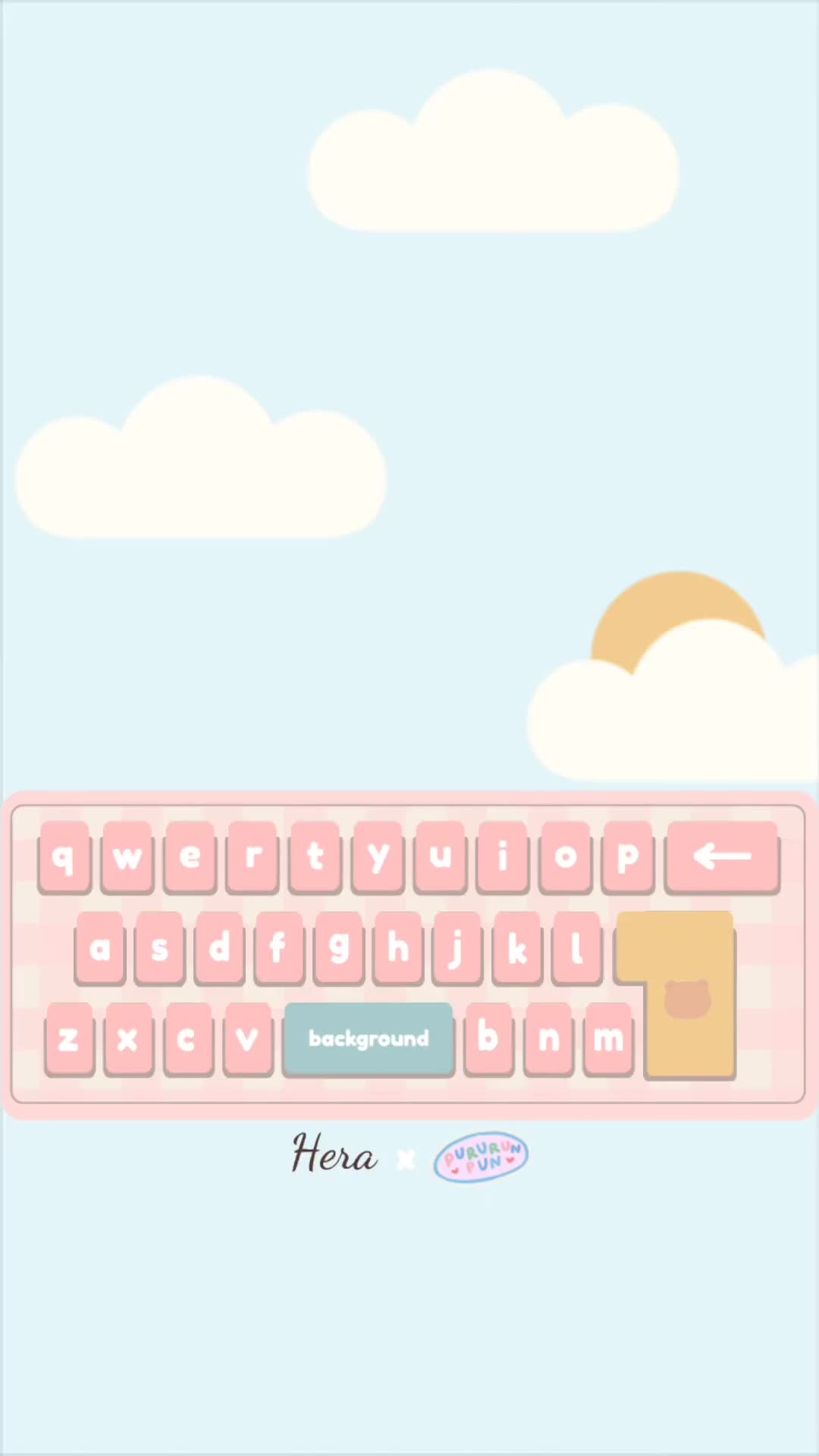Tap the z key
The image size is (819, 1456).
pyautogui.click(x=69, y=1038)
